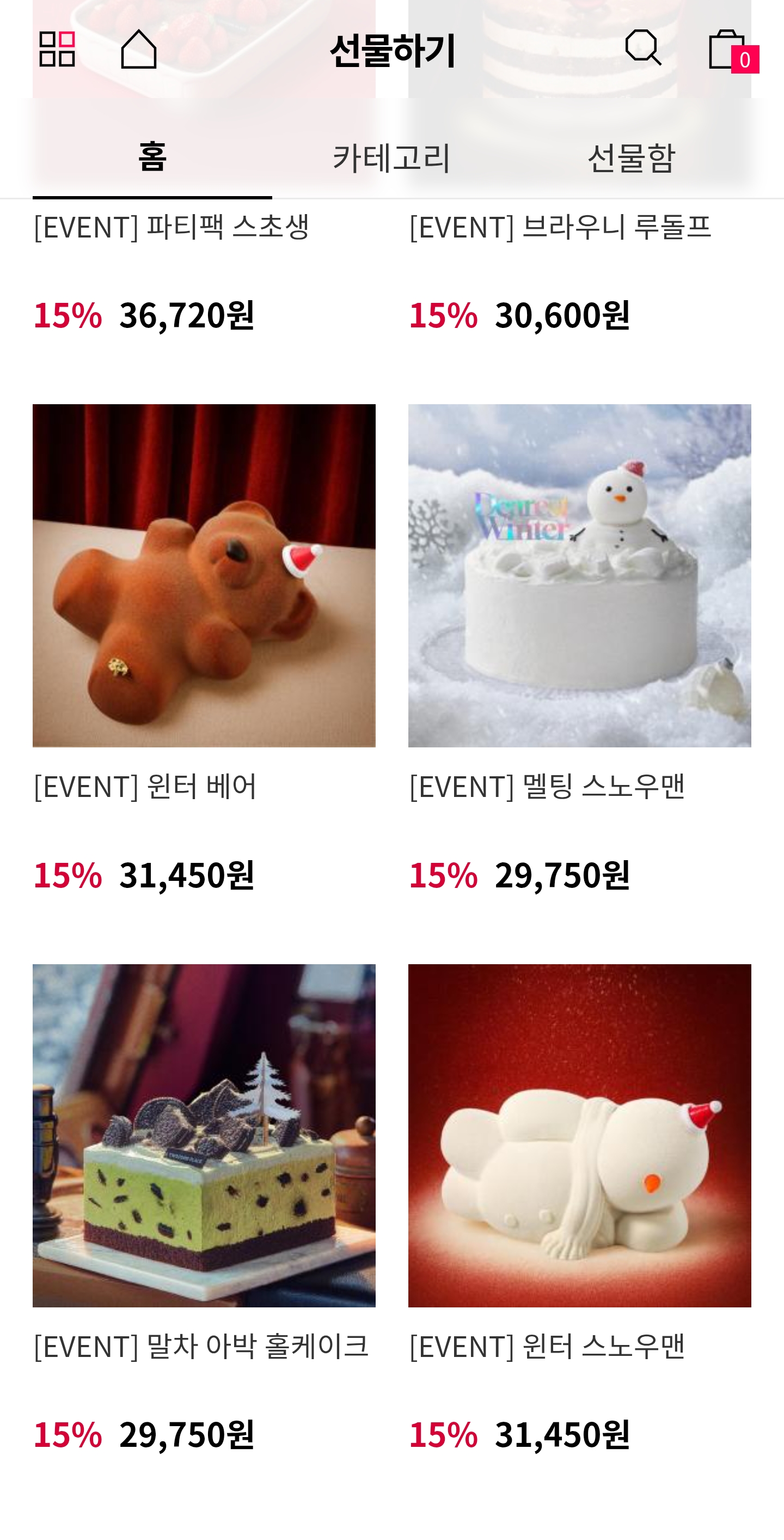Switch to the 선물함 tab
784x1540 pixels.
click(631, 158)
